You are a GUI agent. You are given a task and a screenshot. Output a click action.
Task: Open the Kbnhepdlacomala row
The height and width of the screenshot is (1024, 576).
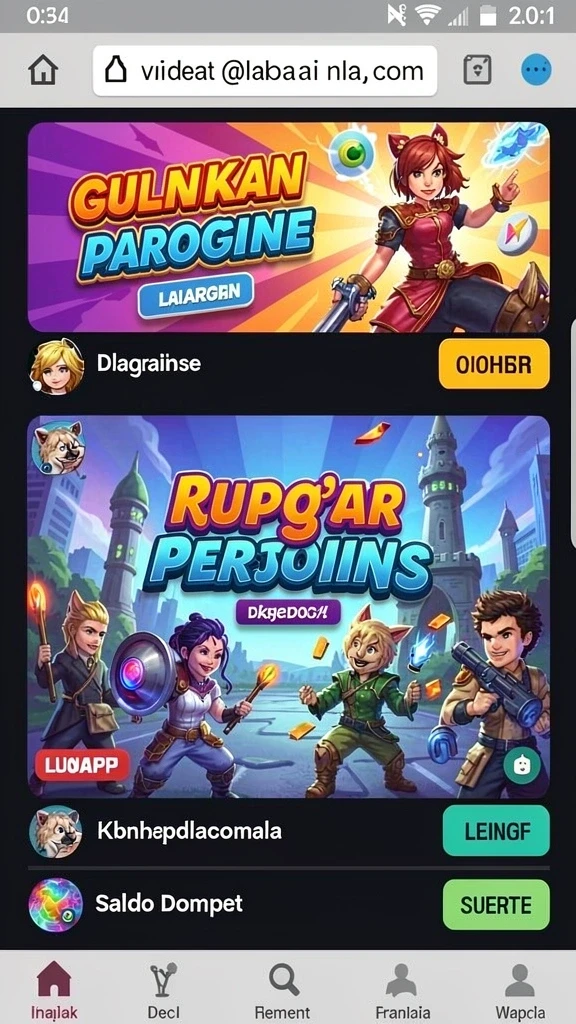(288, 831)
